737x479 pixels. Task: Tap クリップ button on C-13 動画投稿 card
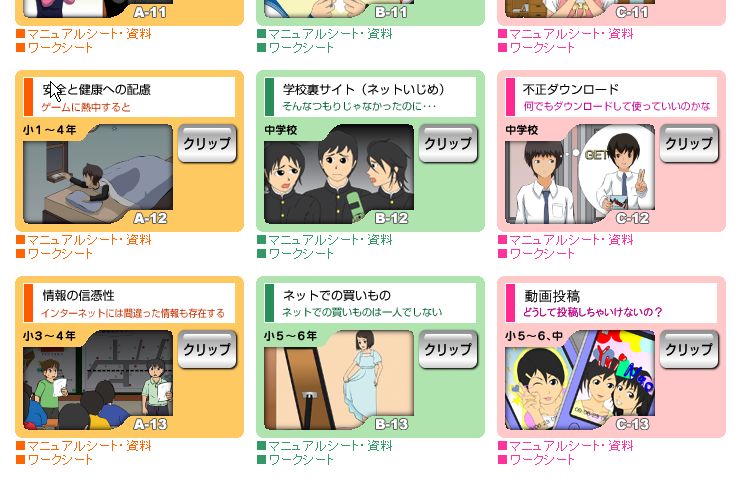[689, 350]
